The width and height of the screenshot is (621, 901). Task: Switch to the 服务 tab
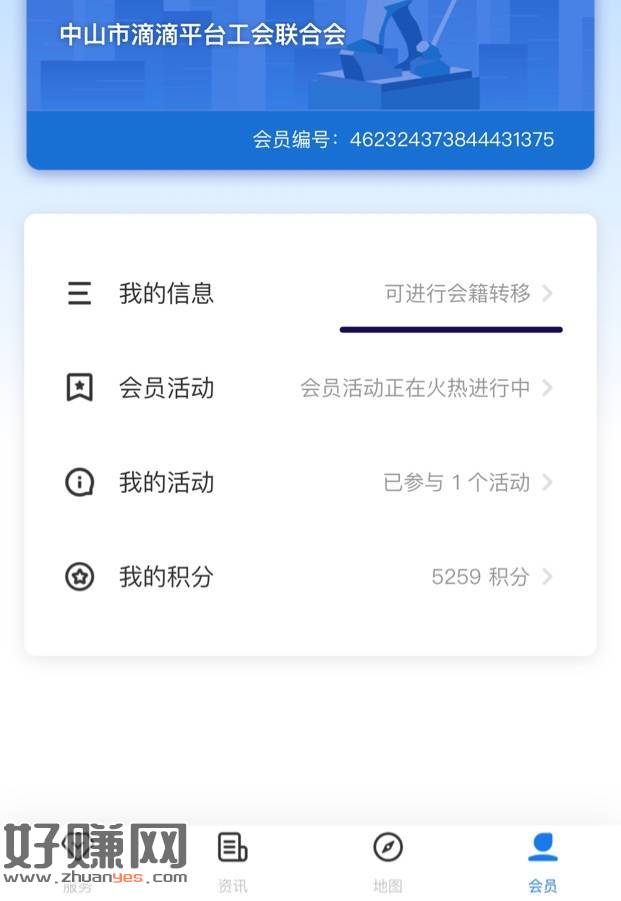78,861
